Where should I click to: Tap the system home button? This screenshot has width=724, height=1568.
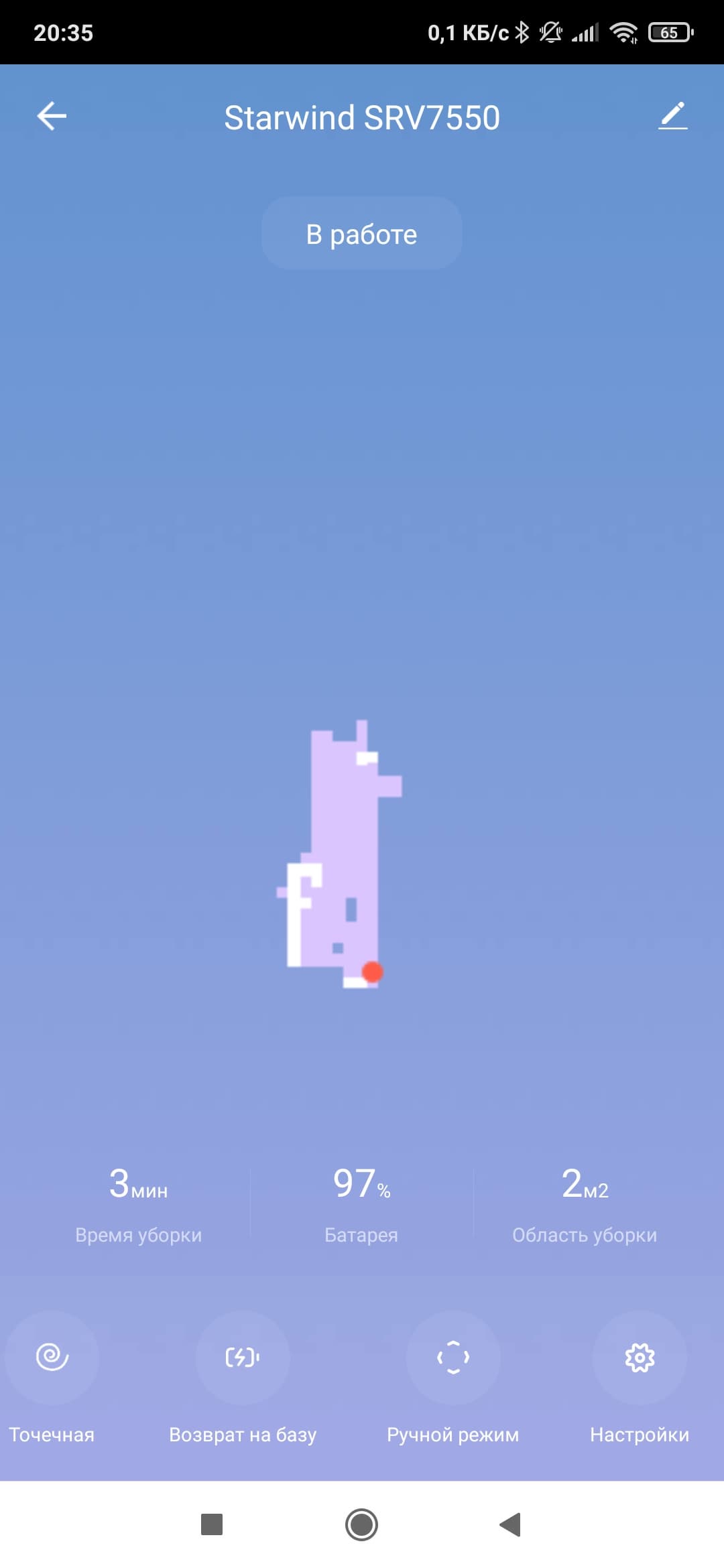tap(361, 1524)
